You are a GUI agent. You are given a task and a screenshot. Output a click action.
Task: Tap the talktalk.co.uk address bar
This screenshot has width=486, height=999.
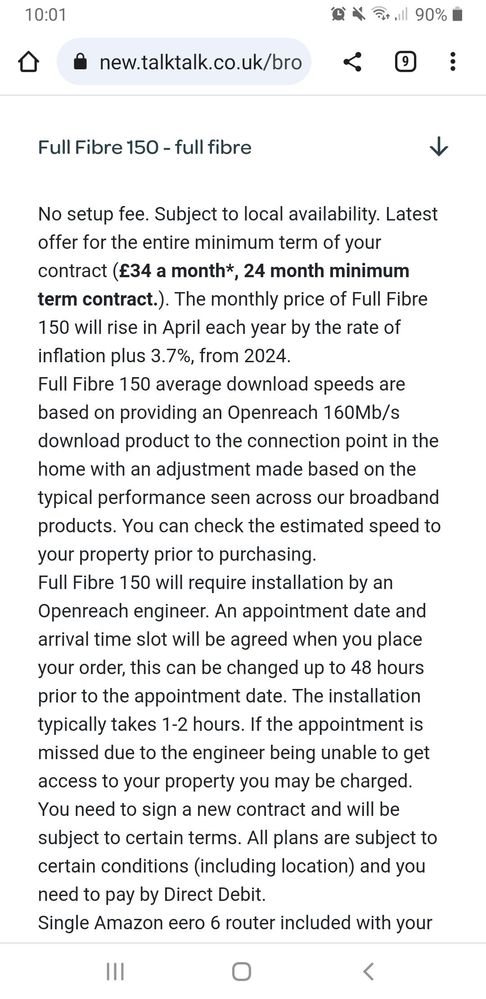183,62
